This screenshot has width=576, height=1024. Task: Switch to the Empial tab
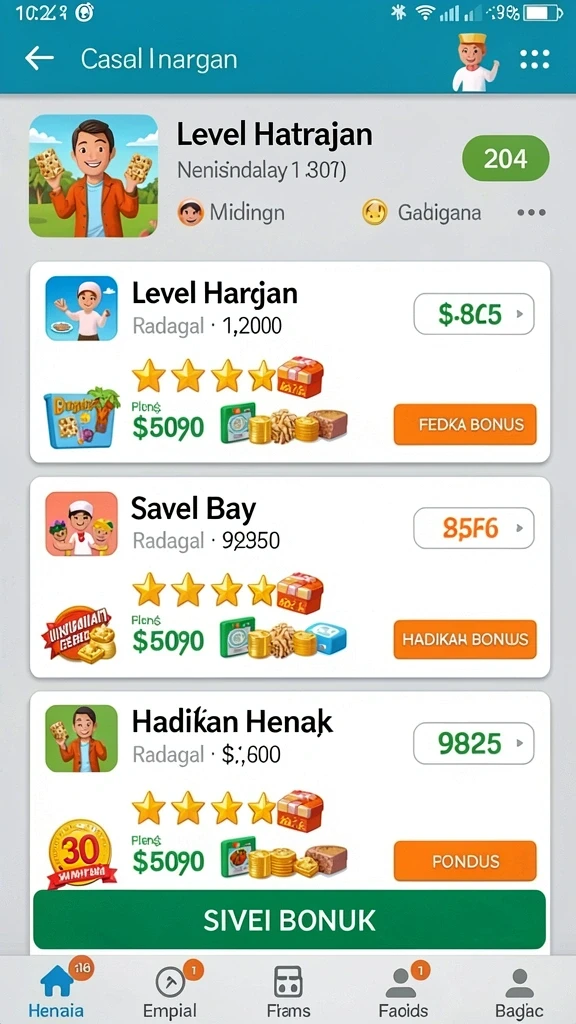[170, 991]
